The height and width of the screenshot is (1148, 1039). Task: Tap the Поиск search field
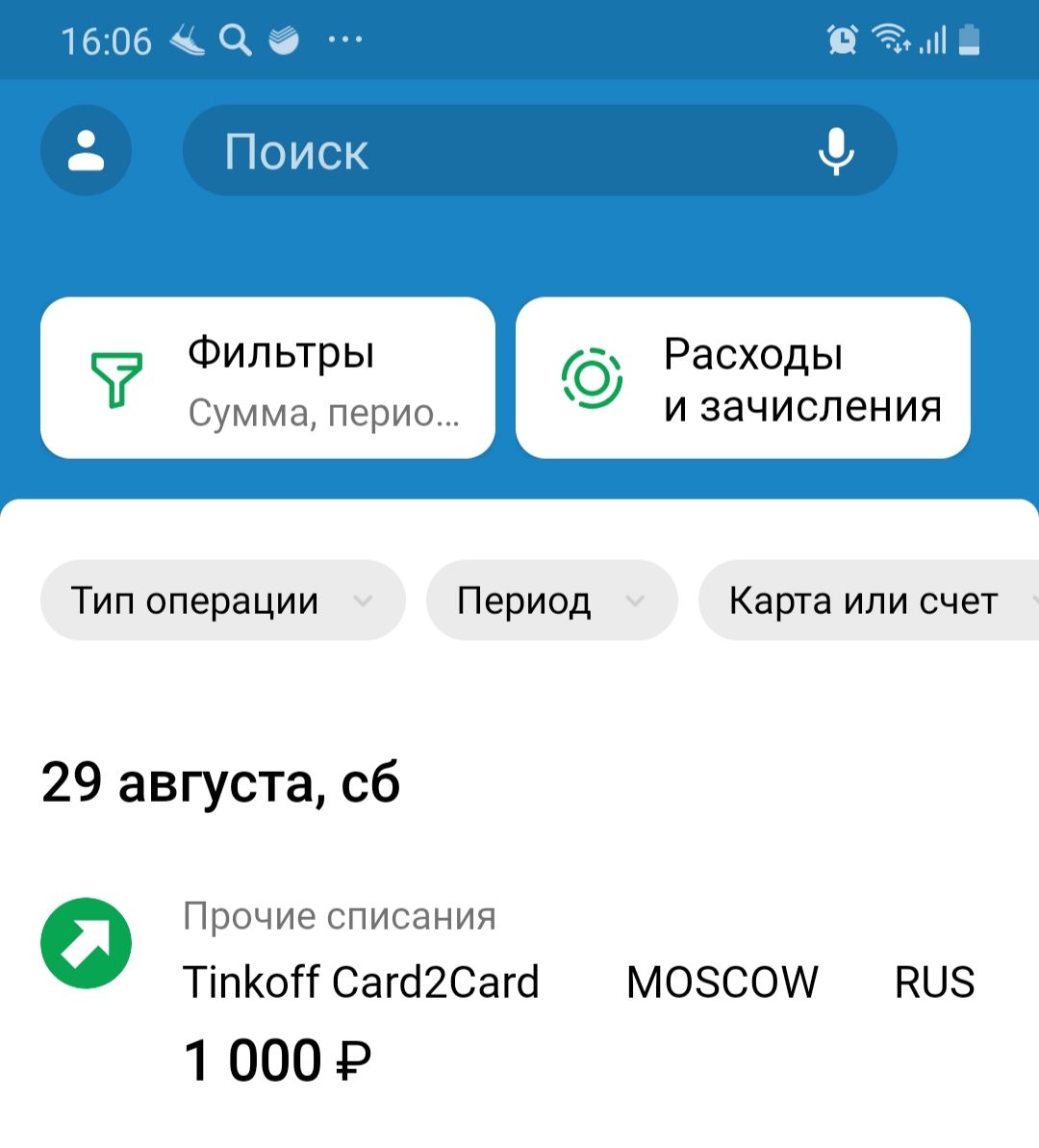pos(500,151)
